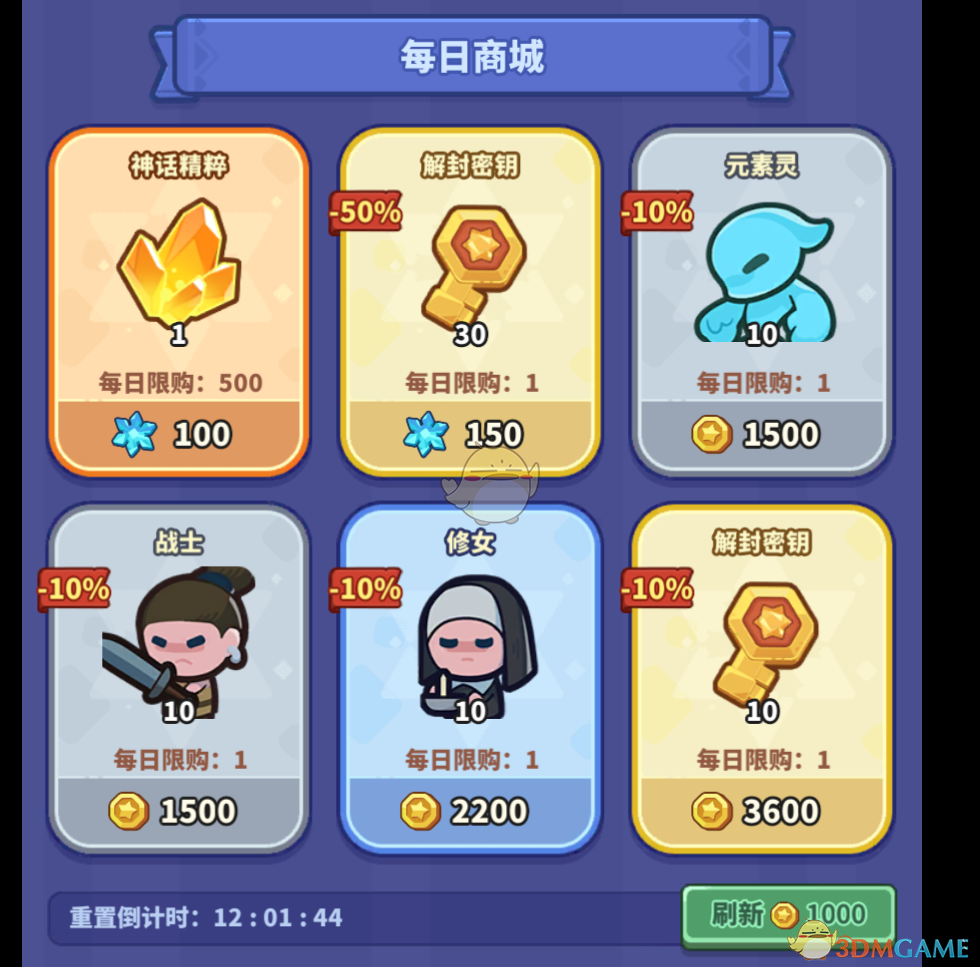Buy the 解封密钥 card for 3600 coins
Image resolution: width=980 pixels, height=967 pixels.
pos(761,811)
